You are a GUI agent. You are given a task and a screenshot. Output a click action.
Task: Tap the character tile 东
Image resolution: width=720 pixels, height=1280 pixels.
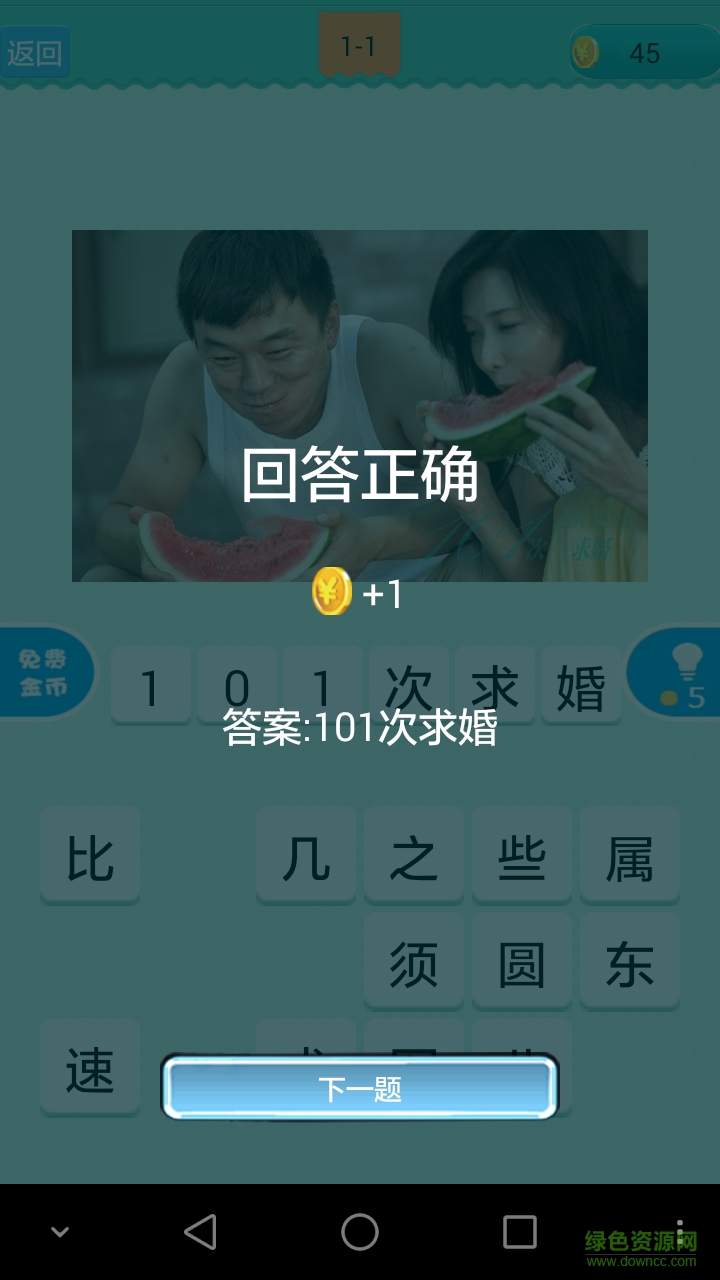tap(630, 960)
